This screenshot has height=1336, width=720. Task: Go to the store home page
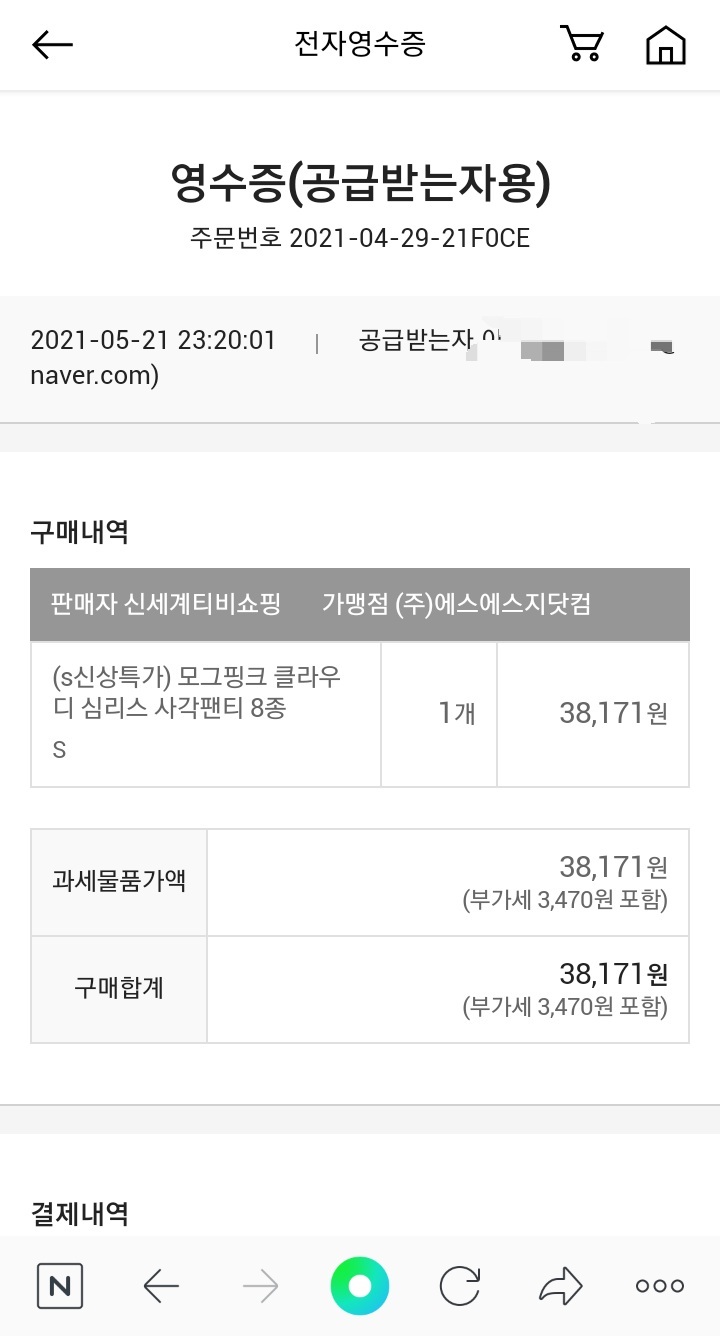[x=666, y=45]
